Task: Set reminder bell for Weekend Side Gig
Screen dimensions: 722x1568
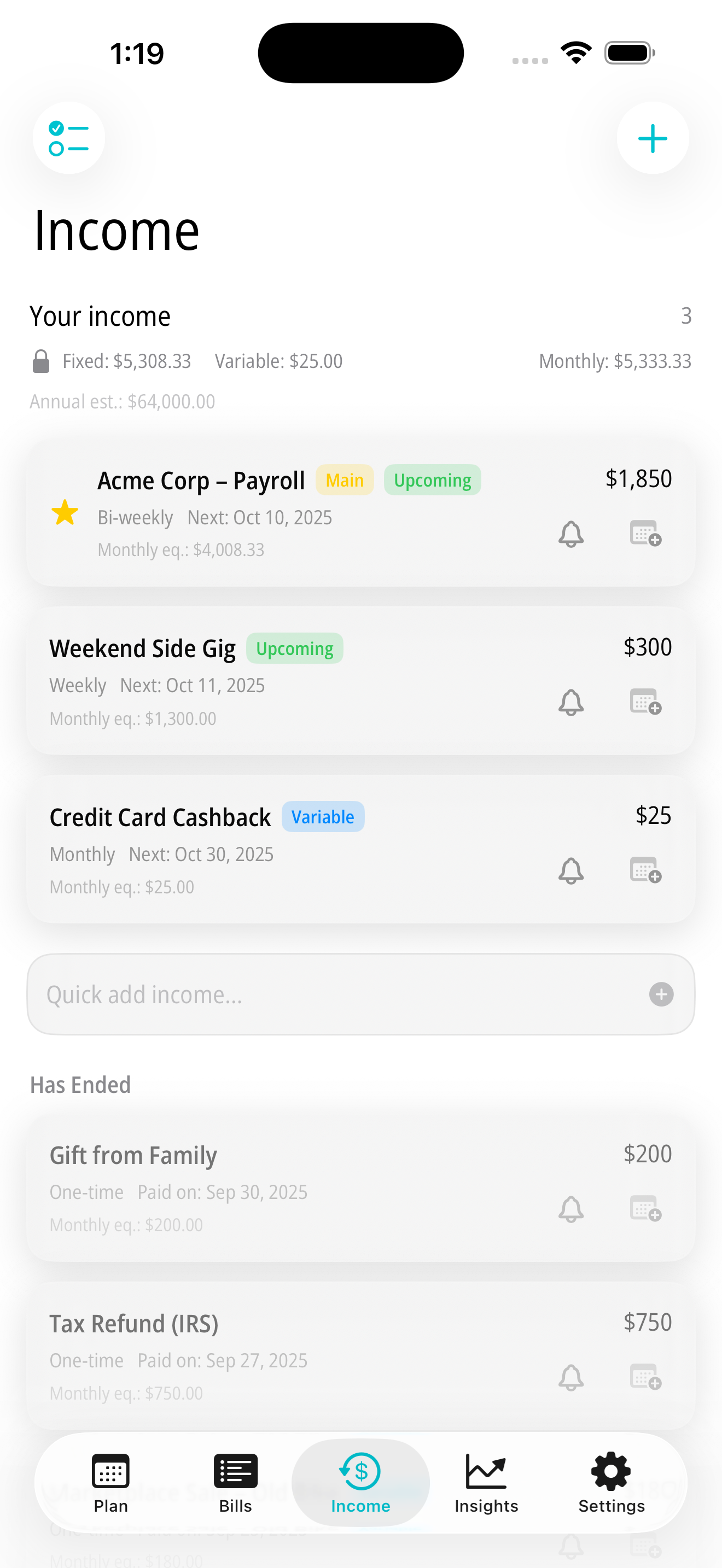Action: point(570,702)
